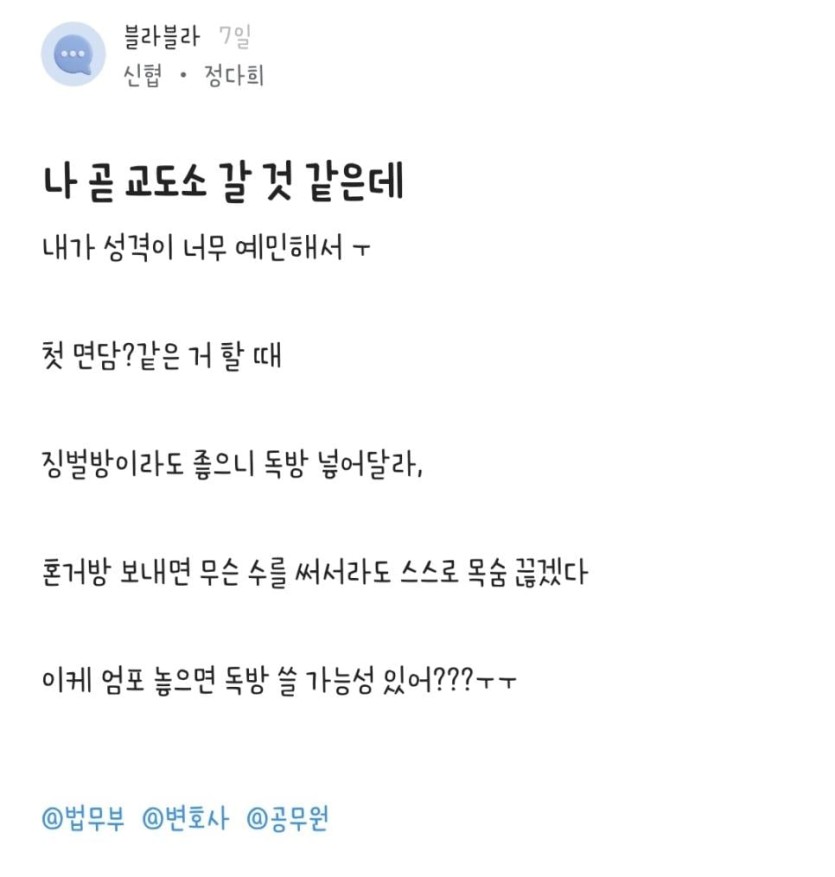The image size is (835, 877).
Task: Open the @변호사 tag link
Action: coord(186,820)
